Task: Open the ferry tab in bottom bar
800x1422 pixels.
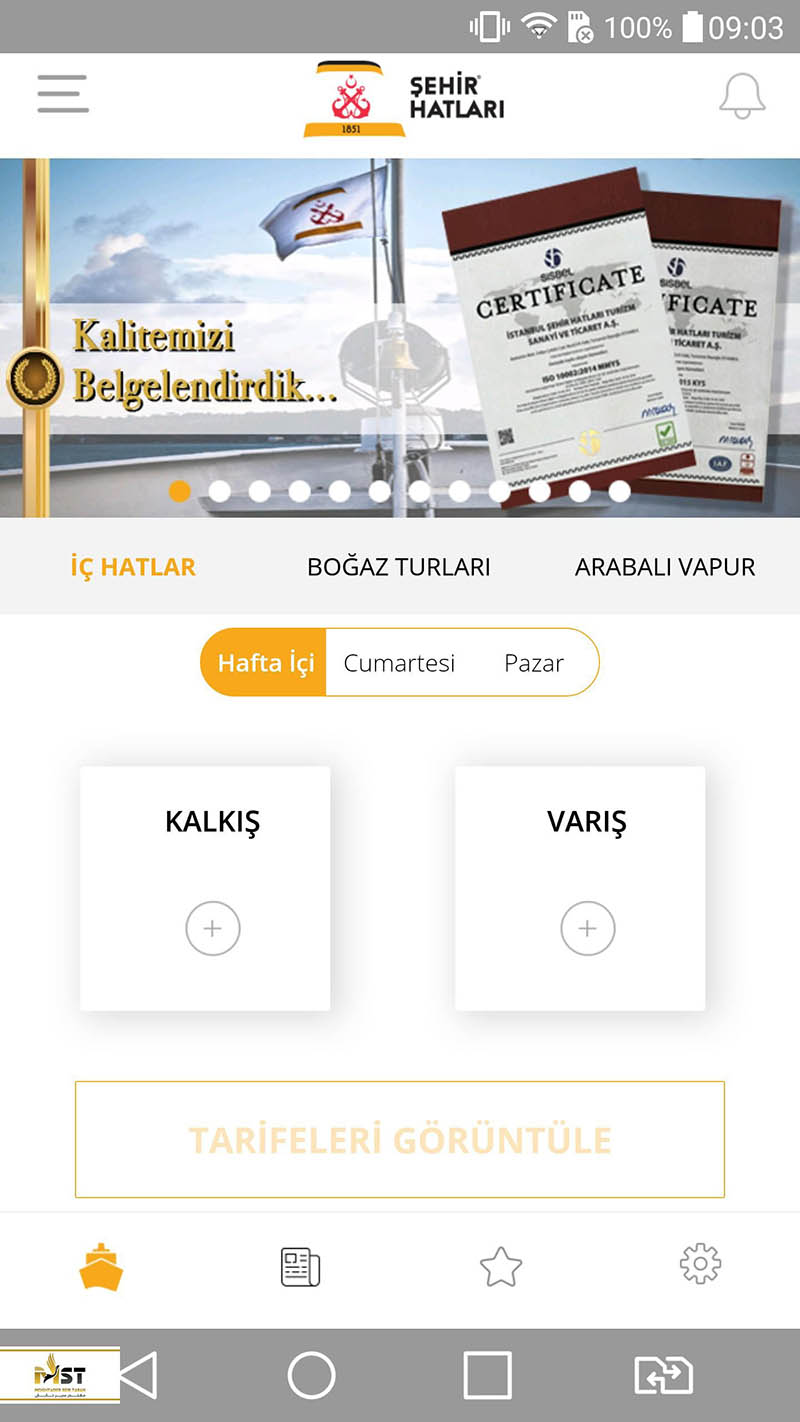Action: [x=101, y=1267]
